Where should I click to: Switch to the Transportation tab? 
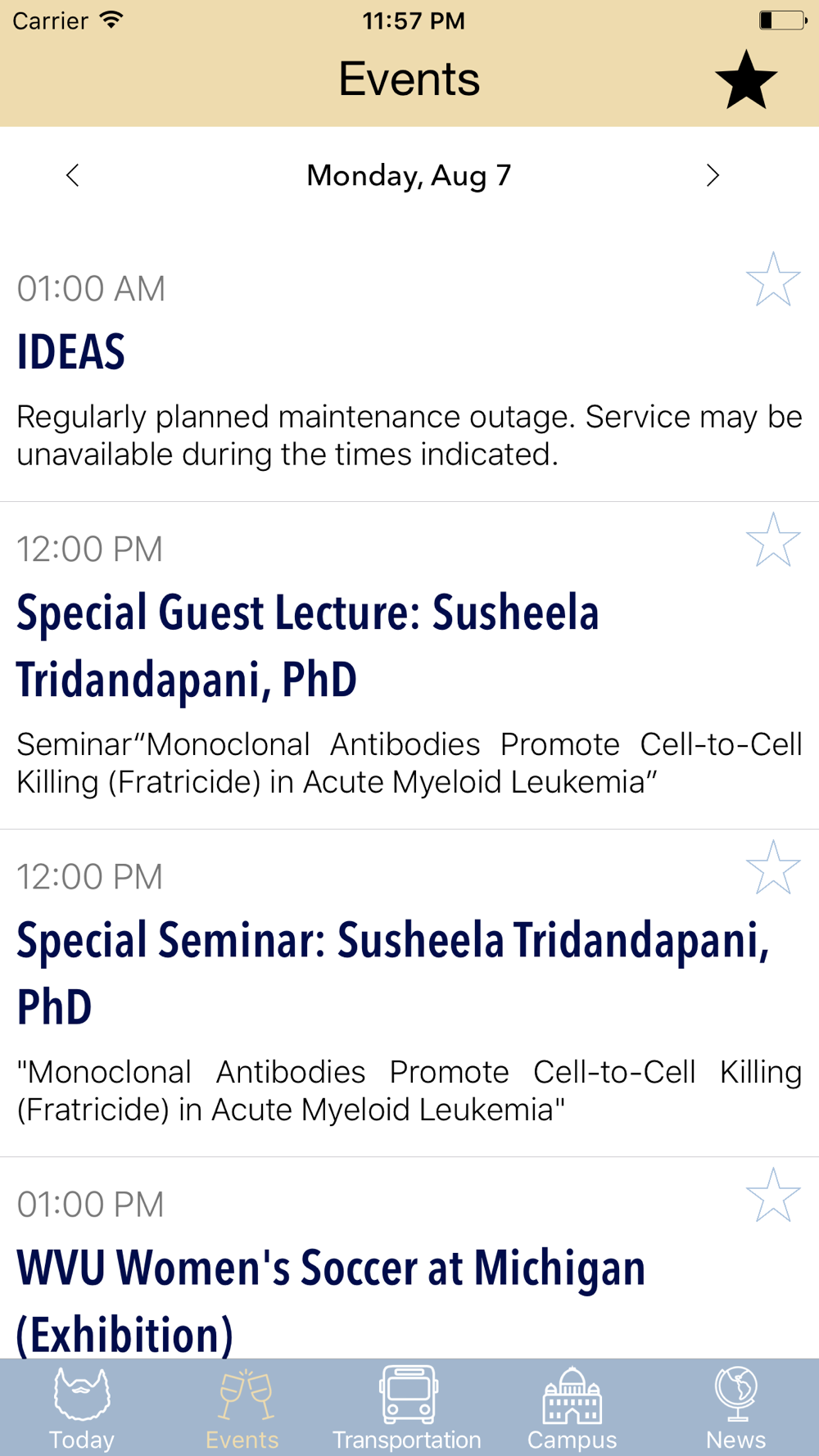407,1409
